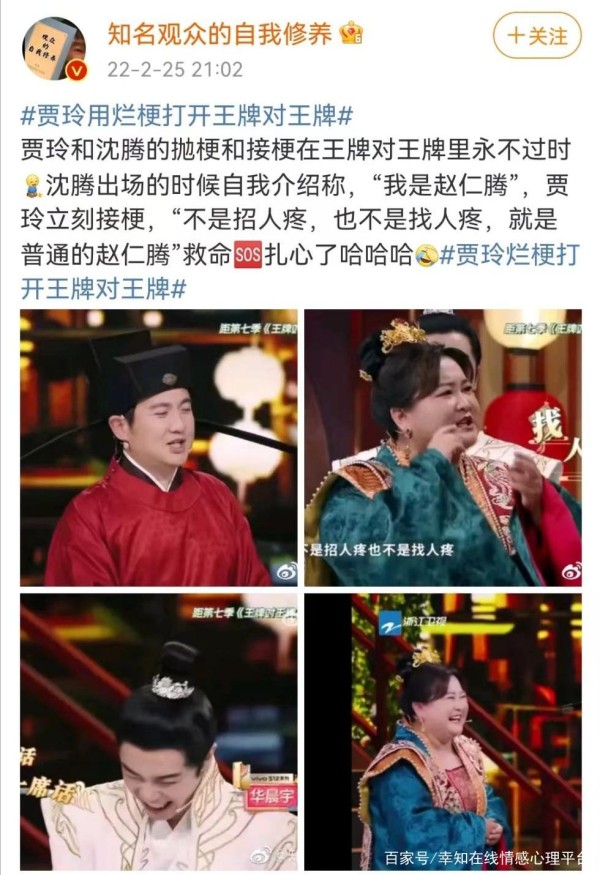Open the profile avatar of 知名观众的自我修养
Screen dimensions: 600x875
(x=55, y=48)
